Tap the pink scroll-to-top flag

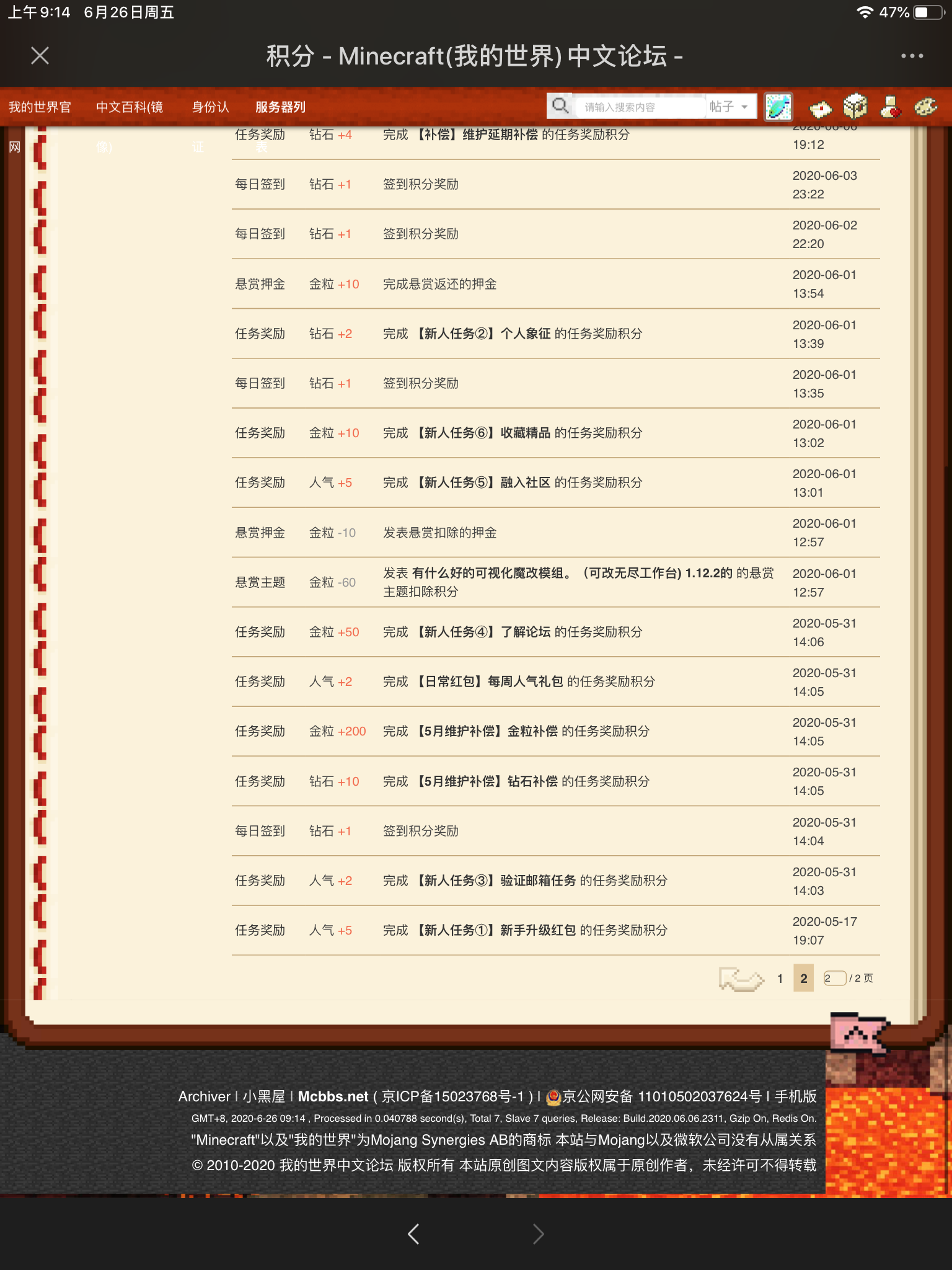(857, 1034)
